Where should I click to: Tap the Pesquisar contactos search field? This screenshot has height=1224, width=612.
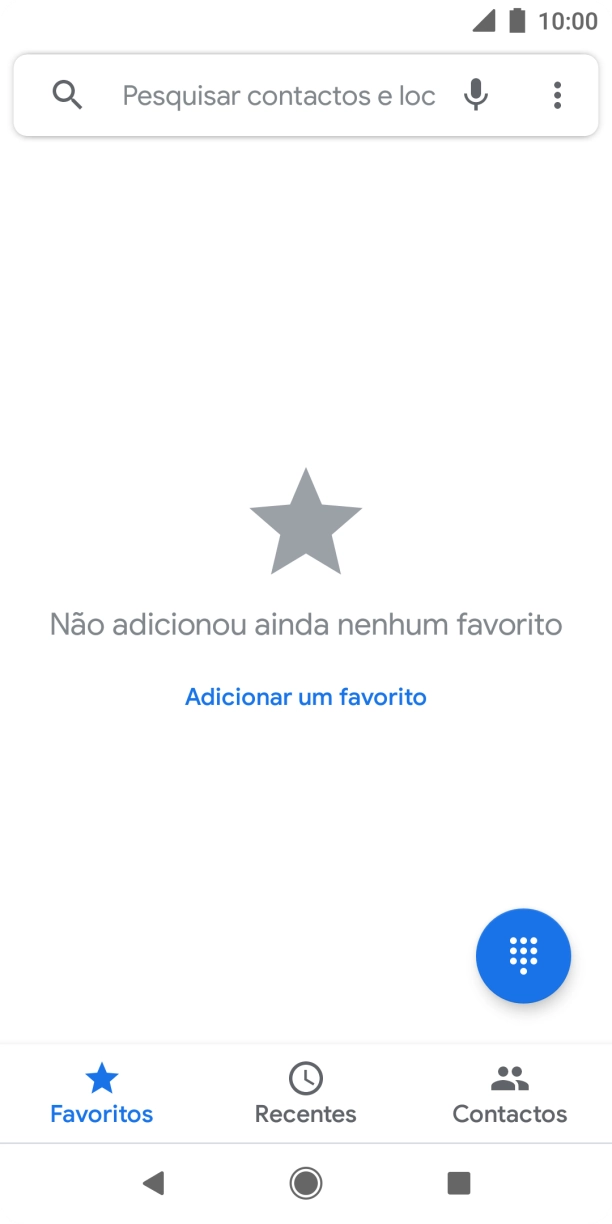tap(278, 96)
